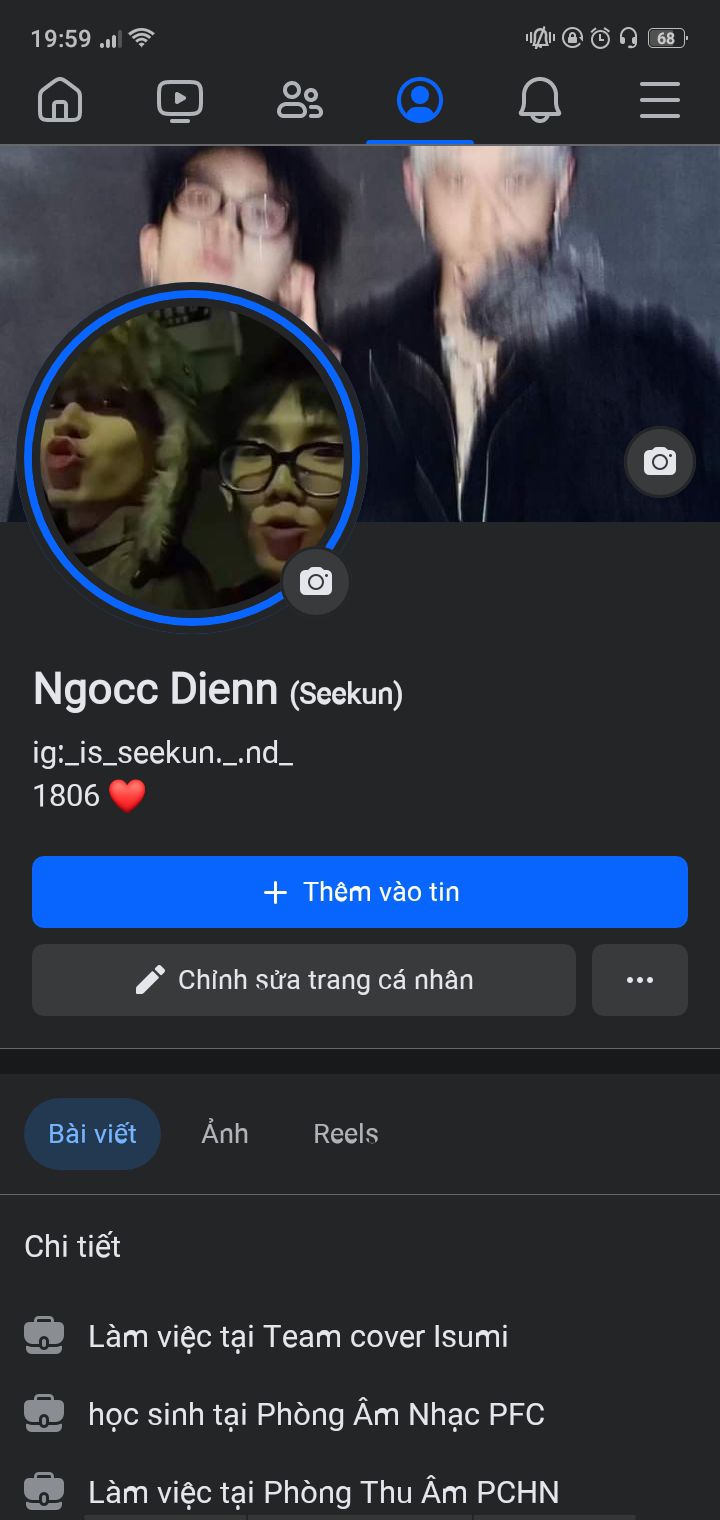This screenshot has width=720, height=1520.
Task: Update profile picture via camera icon
Action: tap(316, 581)
